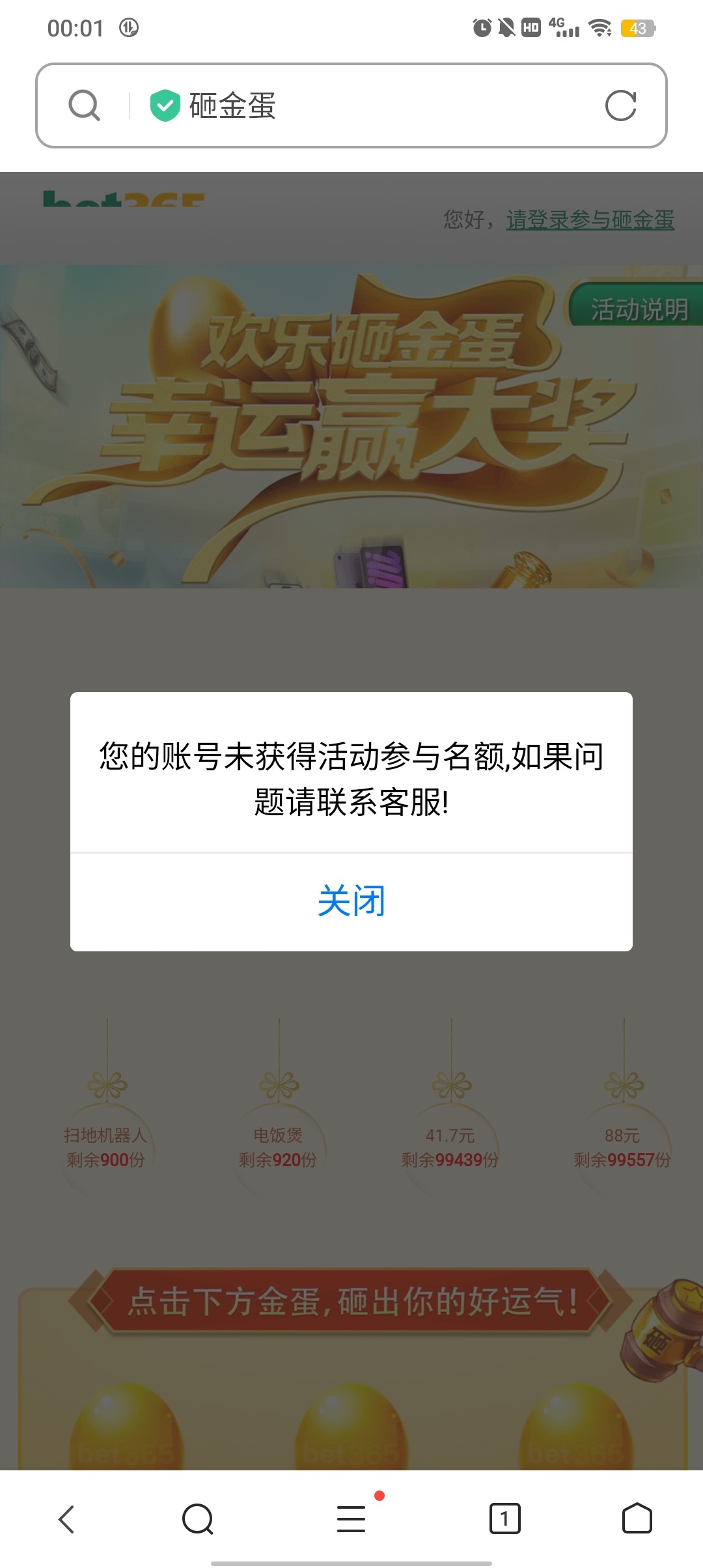This screenshot has width=703, height=1568.
Task: Reload the page with the refresh icon
Action: pyautogui.click(x=620, y=105)
